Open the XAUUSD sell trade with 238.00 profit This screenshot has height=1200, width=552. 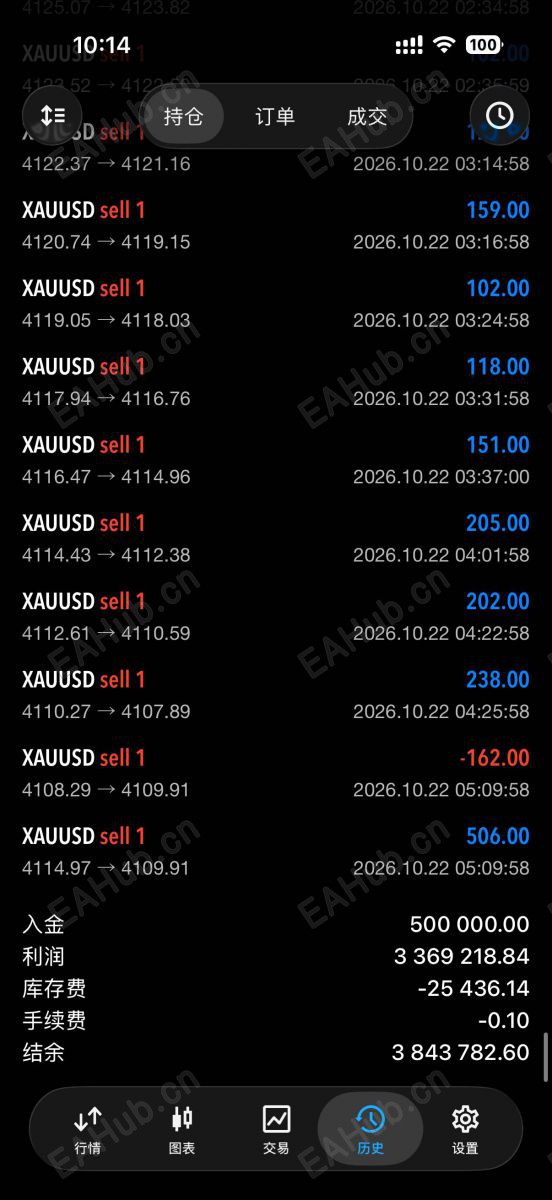[276, 695]
